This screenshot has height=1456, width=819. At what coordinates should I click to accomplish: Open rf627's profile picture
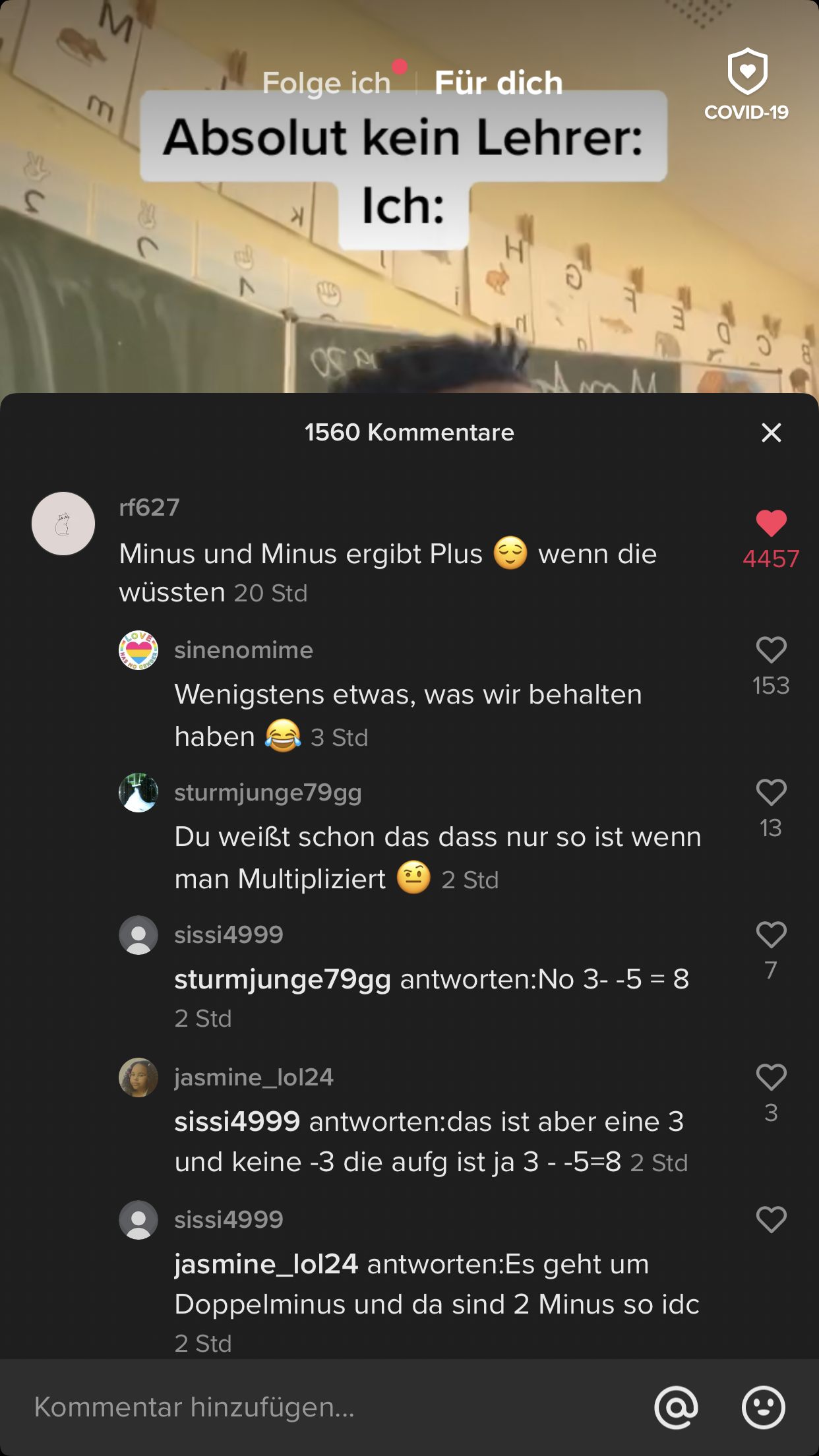tap(63, 524)
